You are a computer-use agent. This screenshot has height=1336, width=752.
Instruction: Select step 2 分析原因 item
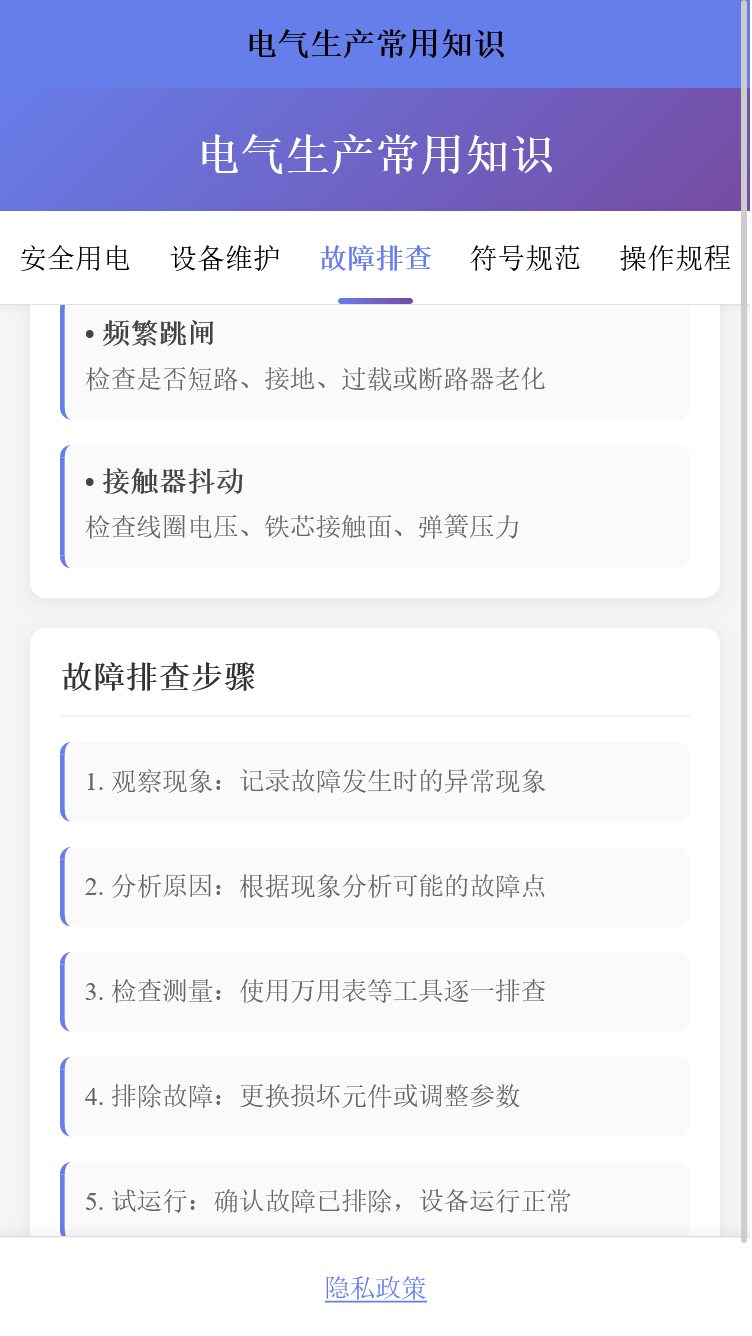pyautogui.click(x=375, y=887)
